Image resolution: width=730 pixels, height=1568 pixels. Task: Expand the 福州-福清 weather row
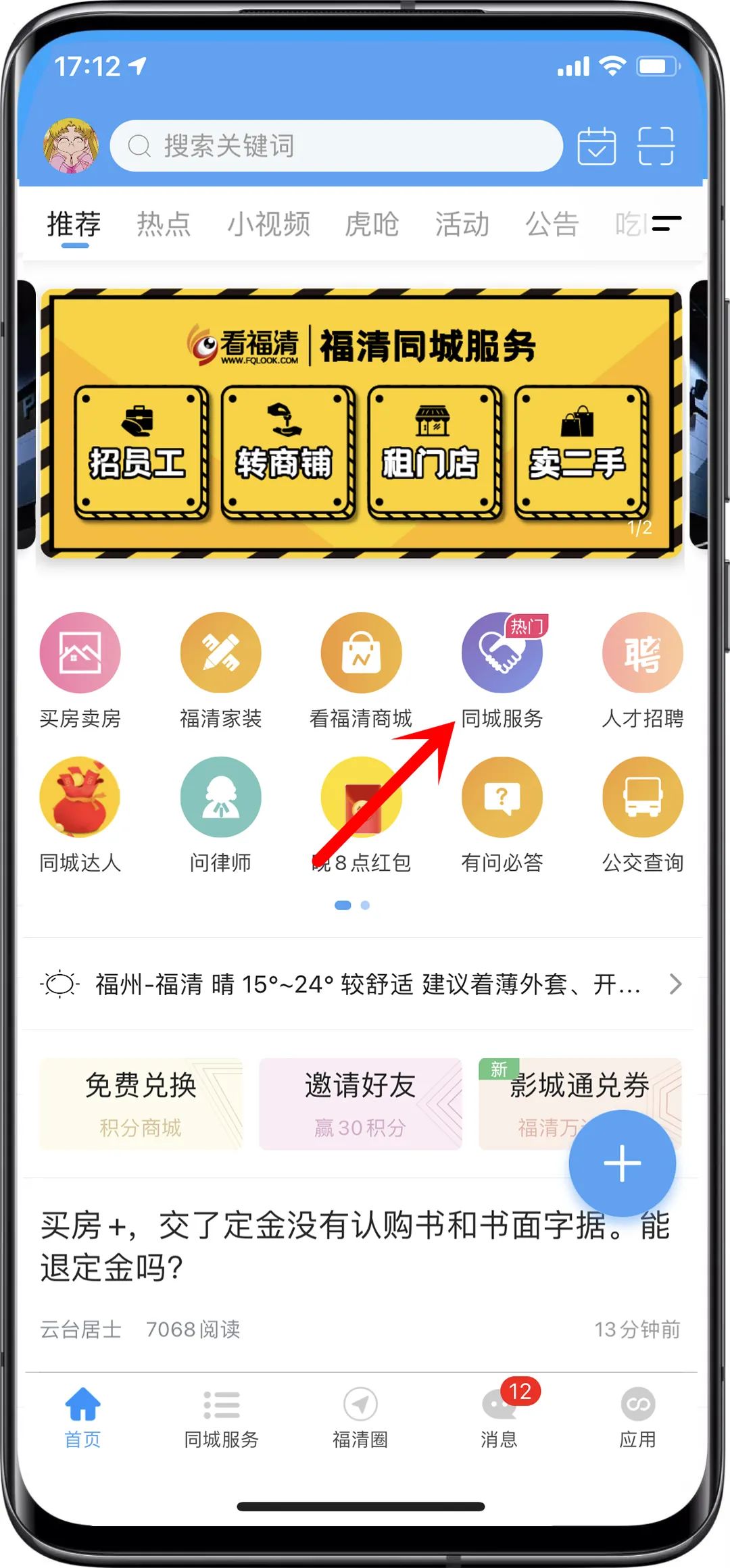pos(361,984)
